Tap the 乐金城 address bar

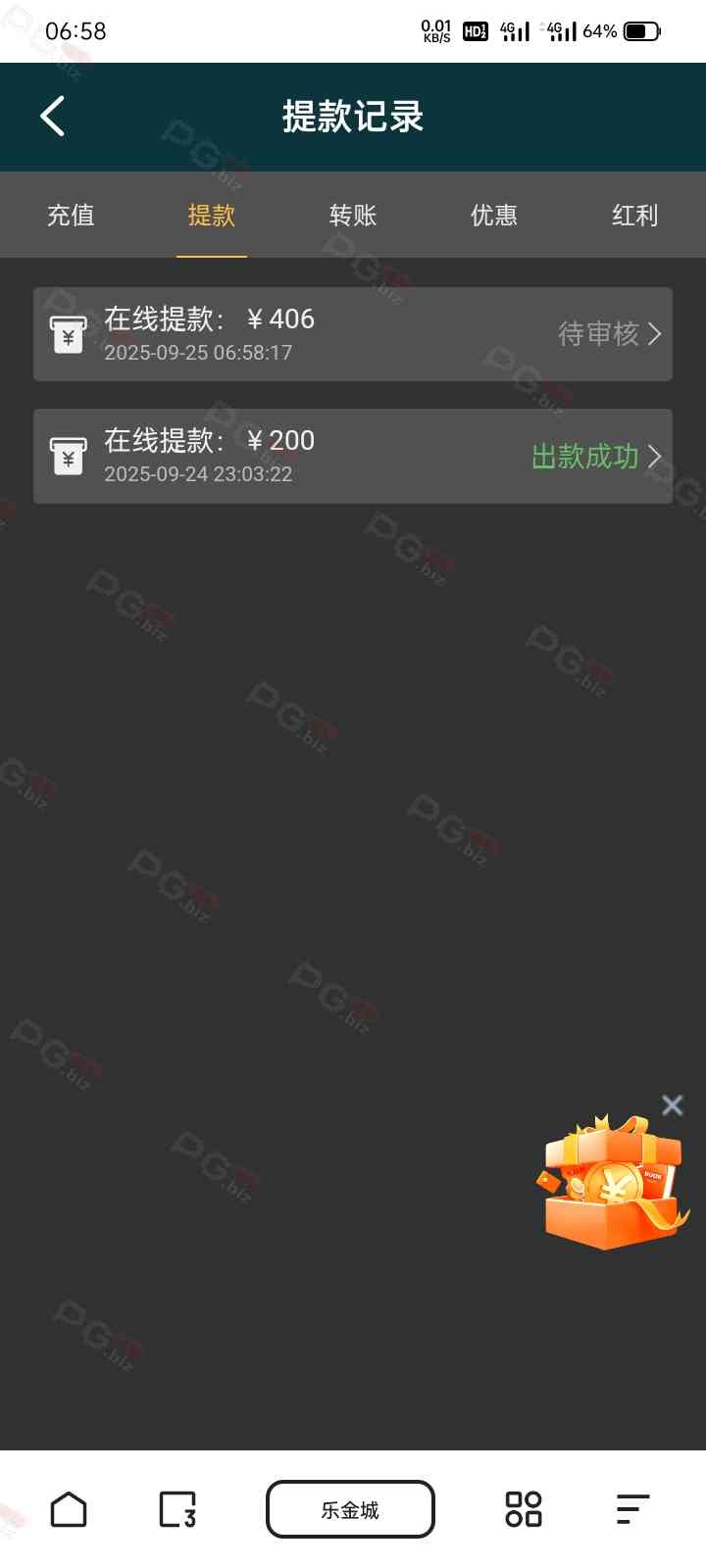click(350, 1509)
